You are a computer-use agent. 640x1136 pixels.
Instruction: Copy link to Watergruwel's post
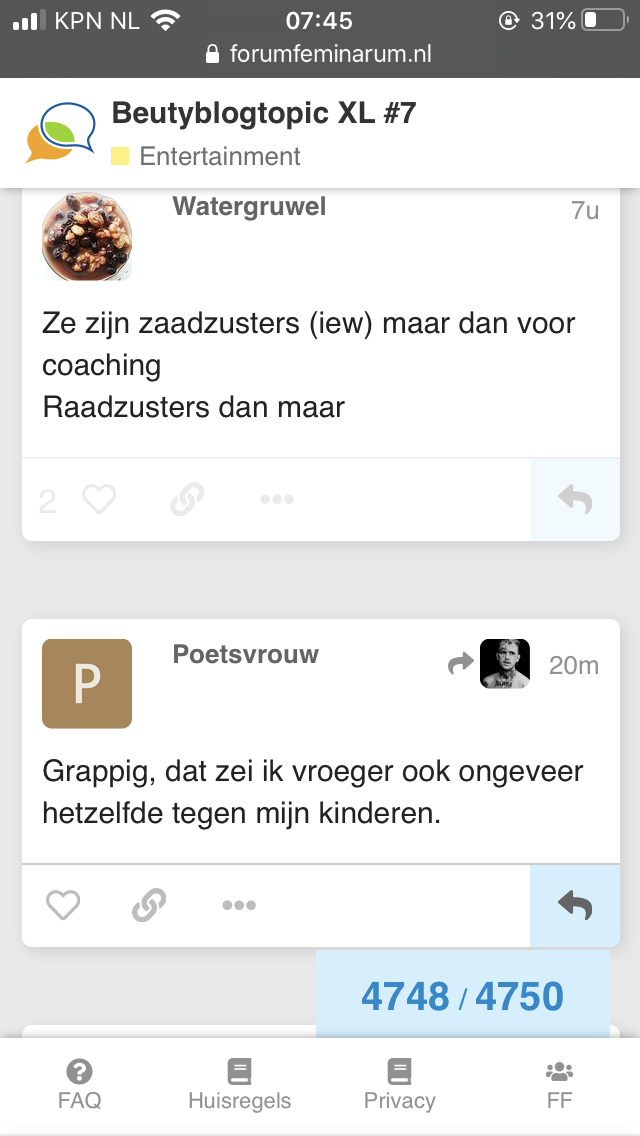pyautogui.click(x=187, y=499)
